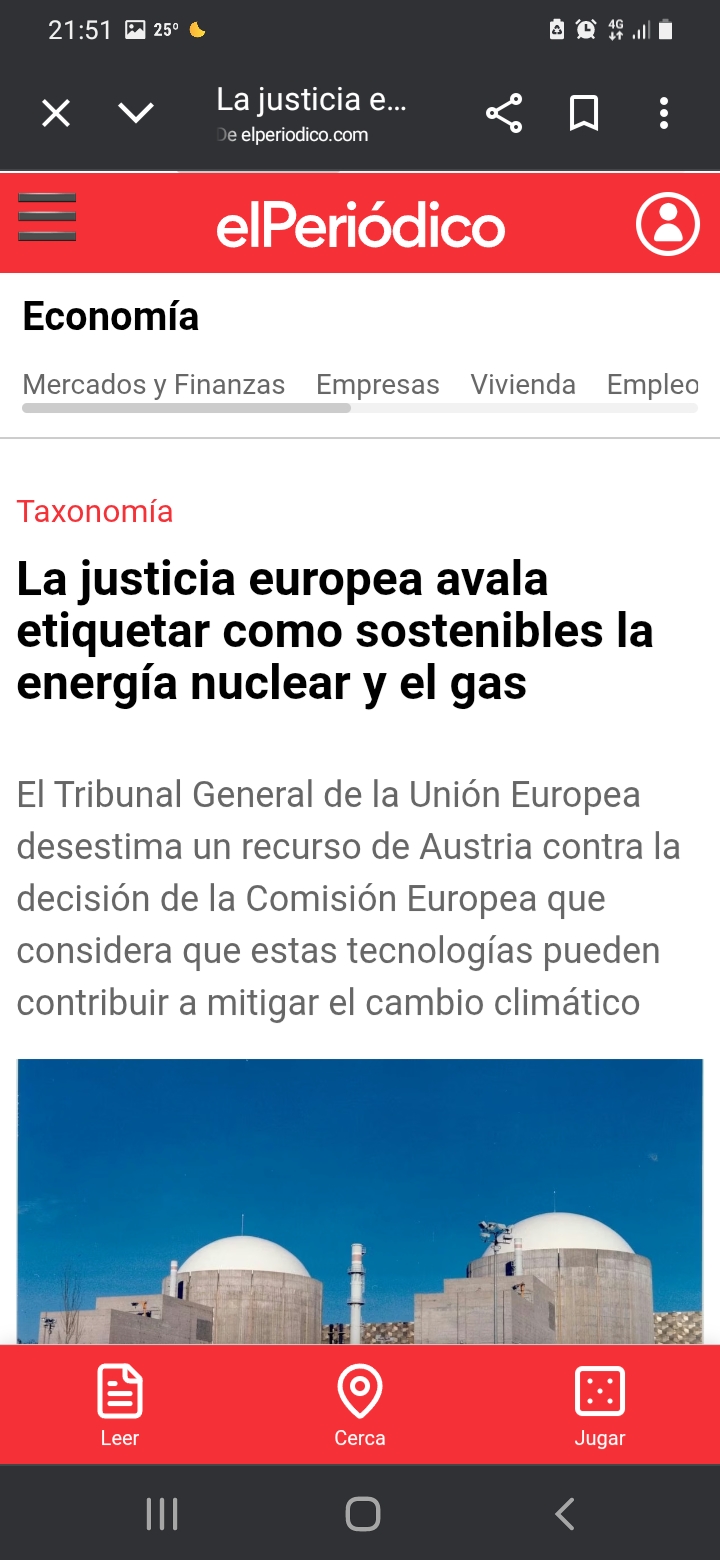This screenshot has width=720, height=1560.
Task: Select the Empresas section
Action: (x=378, y=384)
